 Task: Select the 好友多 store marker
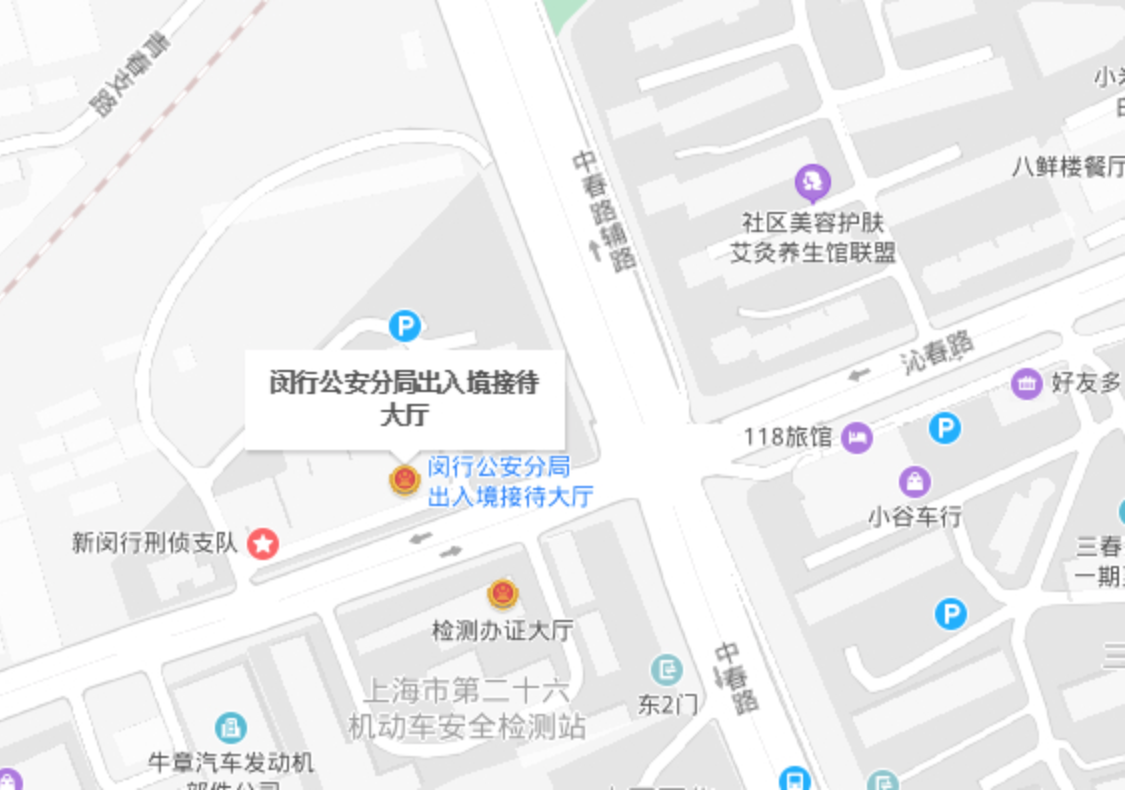(x=1026, y=383)
